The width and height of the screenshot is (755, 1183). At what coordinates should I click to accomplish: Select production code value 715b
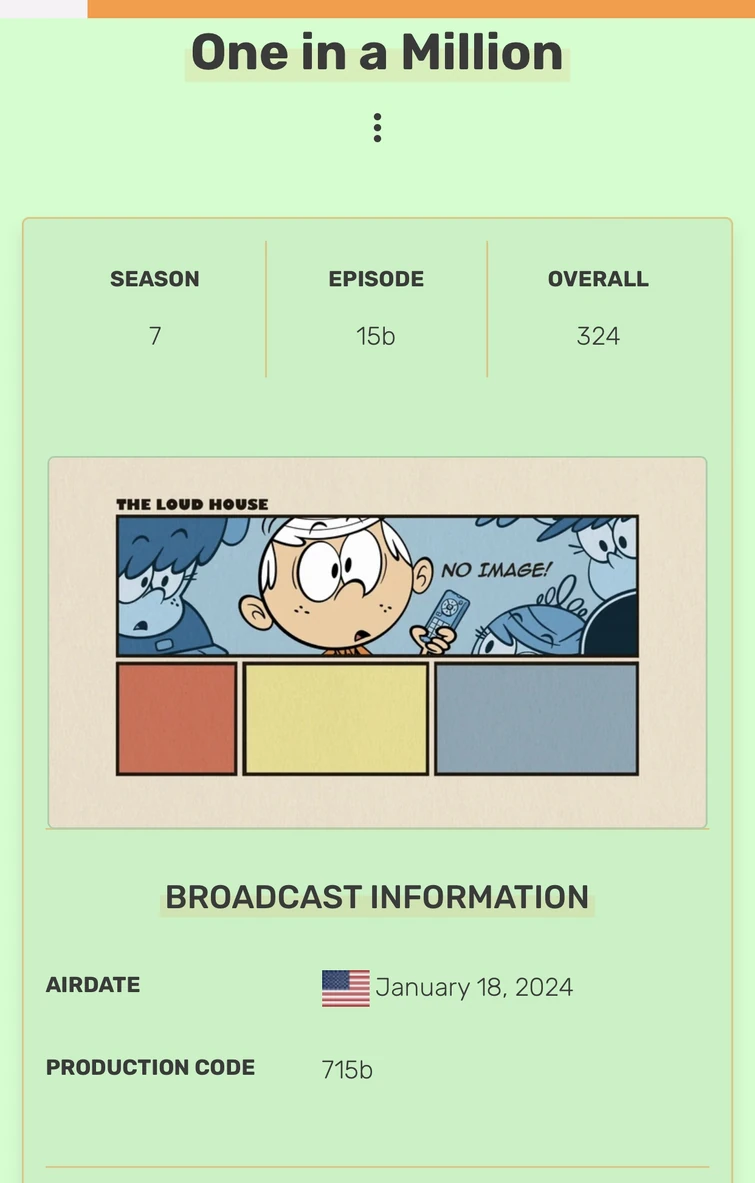pyautogui.click(x=345, y=1069)
